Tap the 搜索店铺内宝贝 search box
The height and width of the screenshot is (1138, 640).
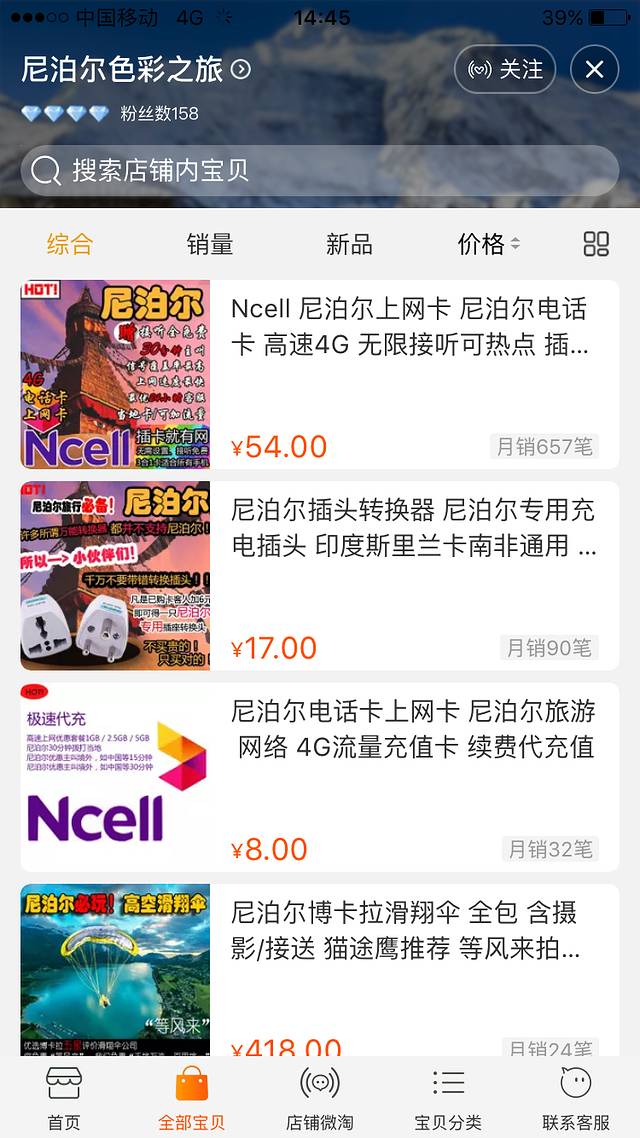320,171
